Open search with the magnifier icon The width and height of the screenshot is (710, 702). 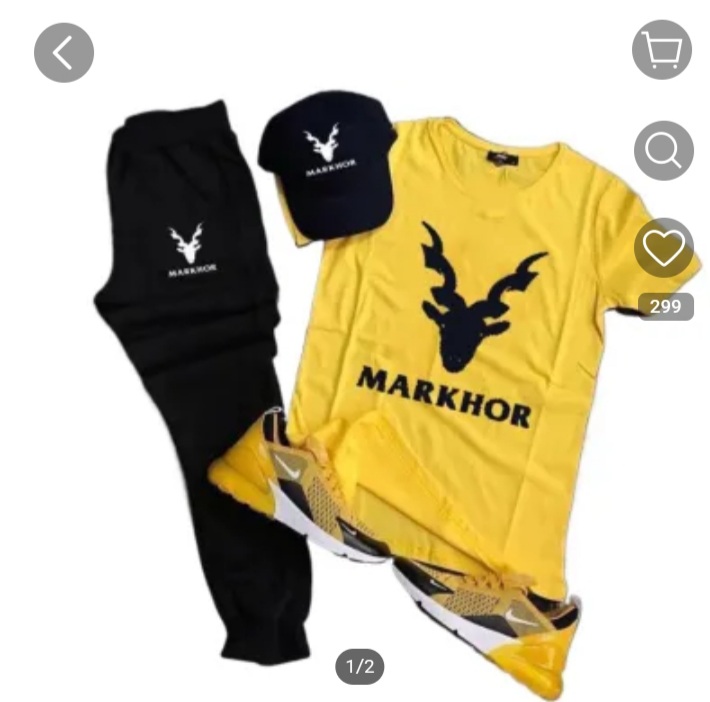[x=663, y=151]
